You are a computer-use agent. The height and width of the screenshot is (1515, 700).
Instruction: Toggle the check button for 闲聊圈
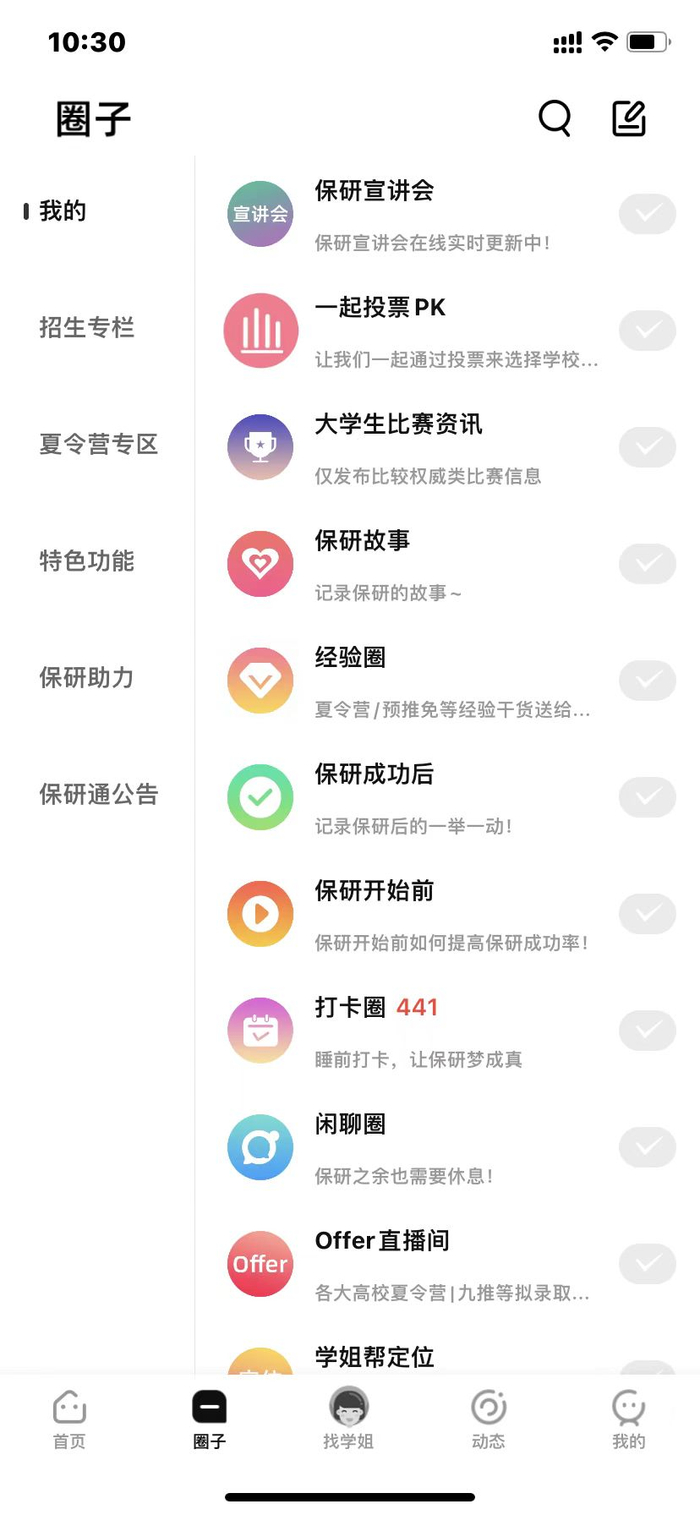pyautogui.click(x=648, y=1147)
